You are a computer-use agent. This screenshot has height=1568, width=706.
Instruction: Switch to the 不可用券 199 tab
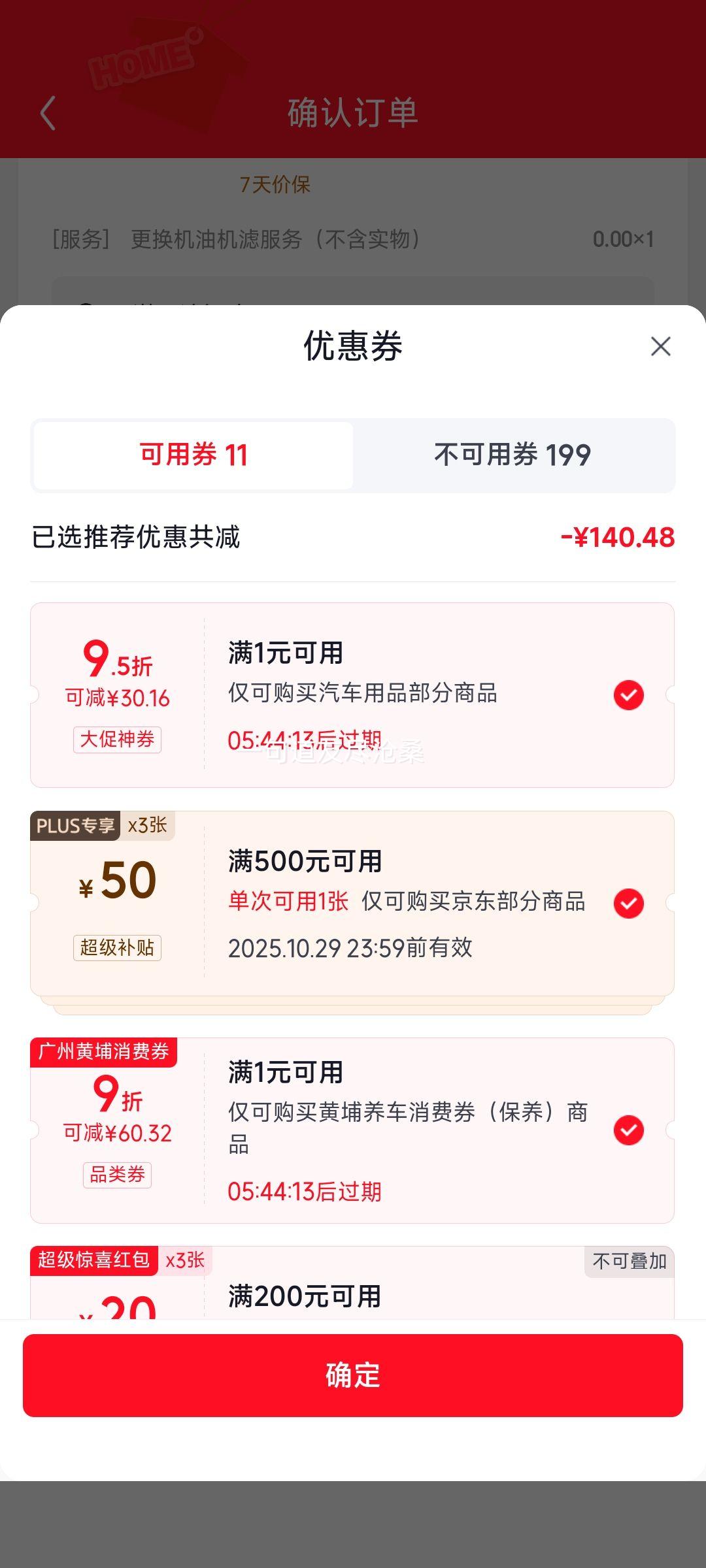pyautogui.click(x=513, y=455)
